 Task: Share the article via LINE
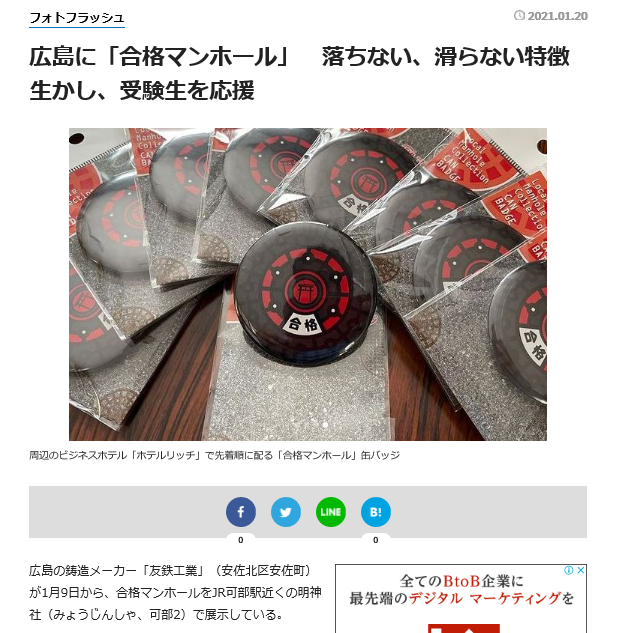coord(331,512)
